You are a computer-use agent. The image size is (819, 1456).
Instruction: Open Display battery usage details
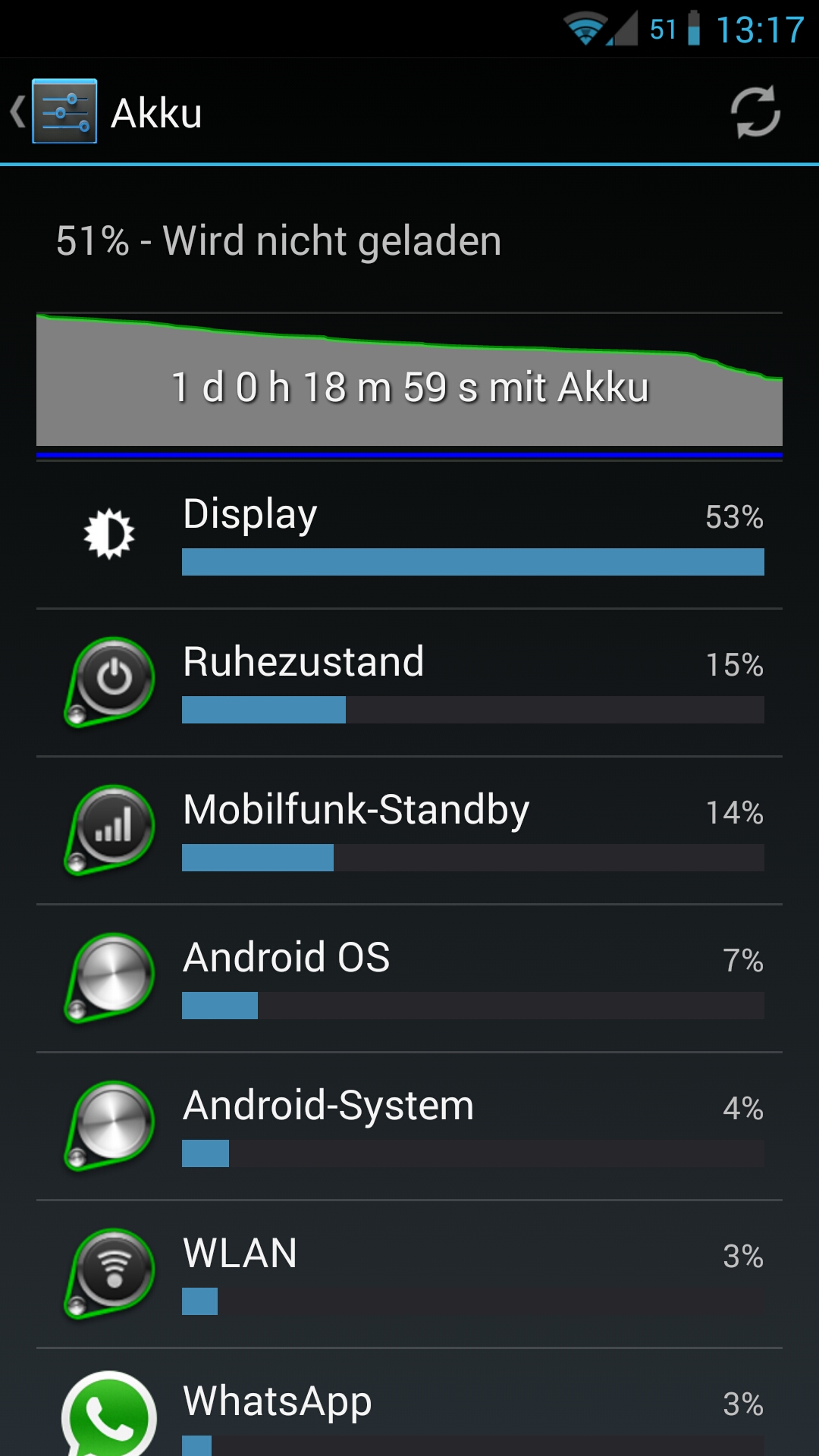point(409,535)
